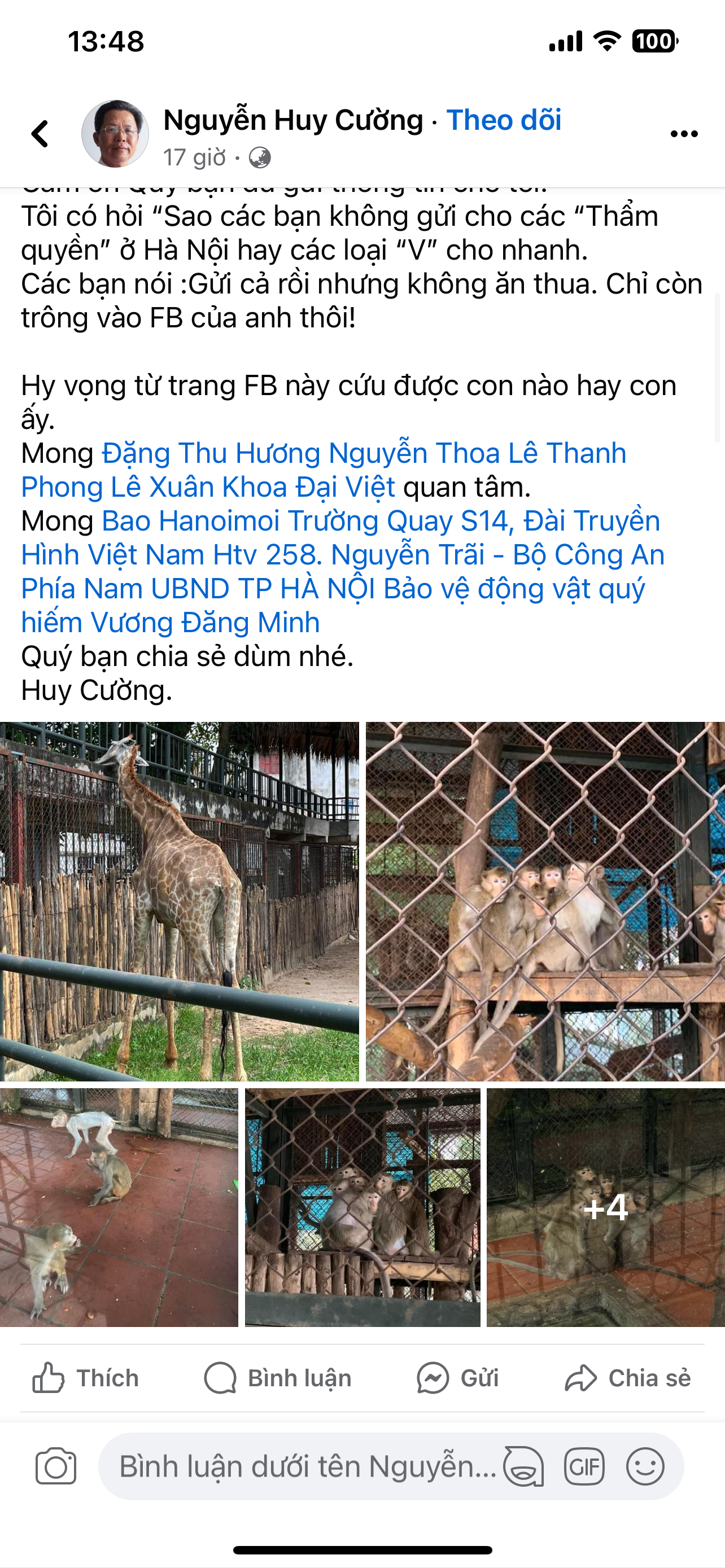Image resolution: width=725 pixels, height=1568 pixels.
Task: Send the post via Gửi
Action: click(x=458, y=1379)
